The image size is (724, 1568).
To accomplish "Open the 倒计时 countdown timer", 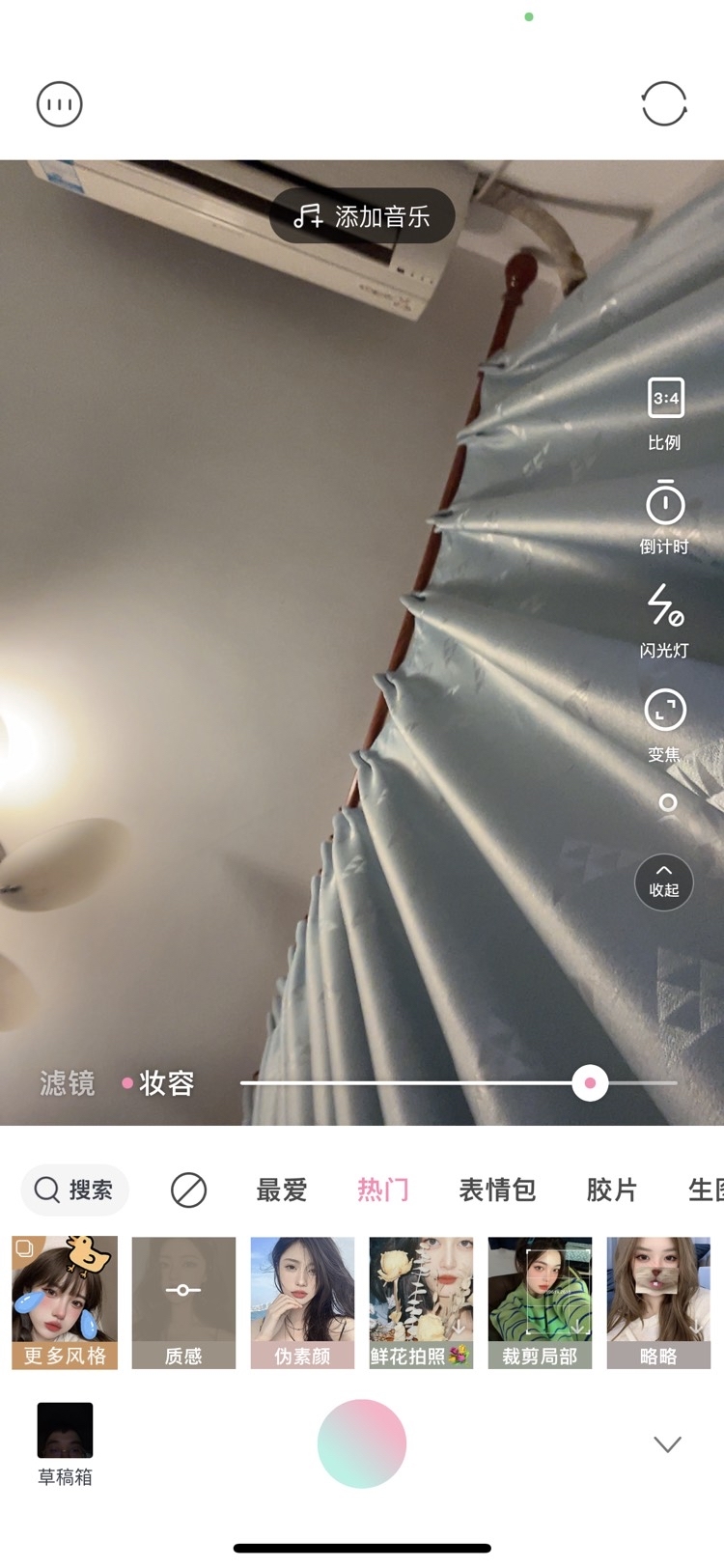I will pyautogui.click(x=664, y=518).
